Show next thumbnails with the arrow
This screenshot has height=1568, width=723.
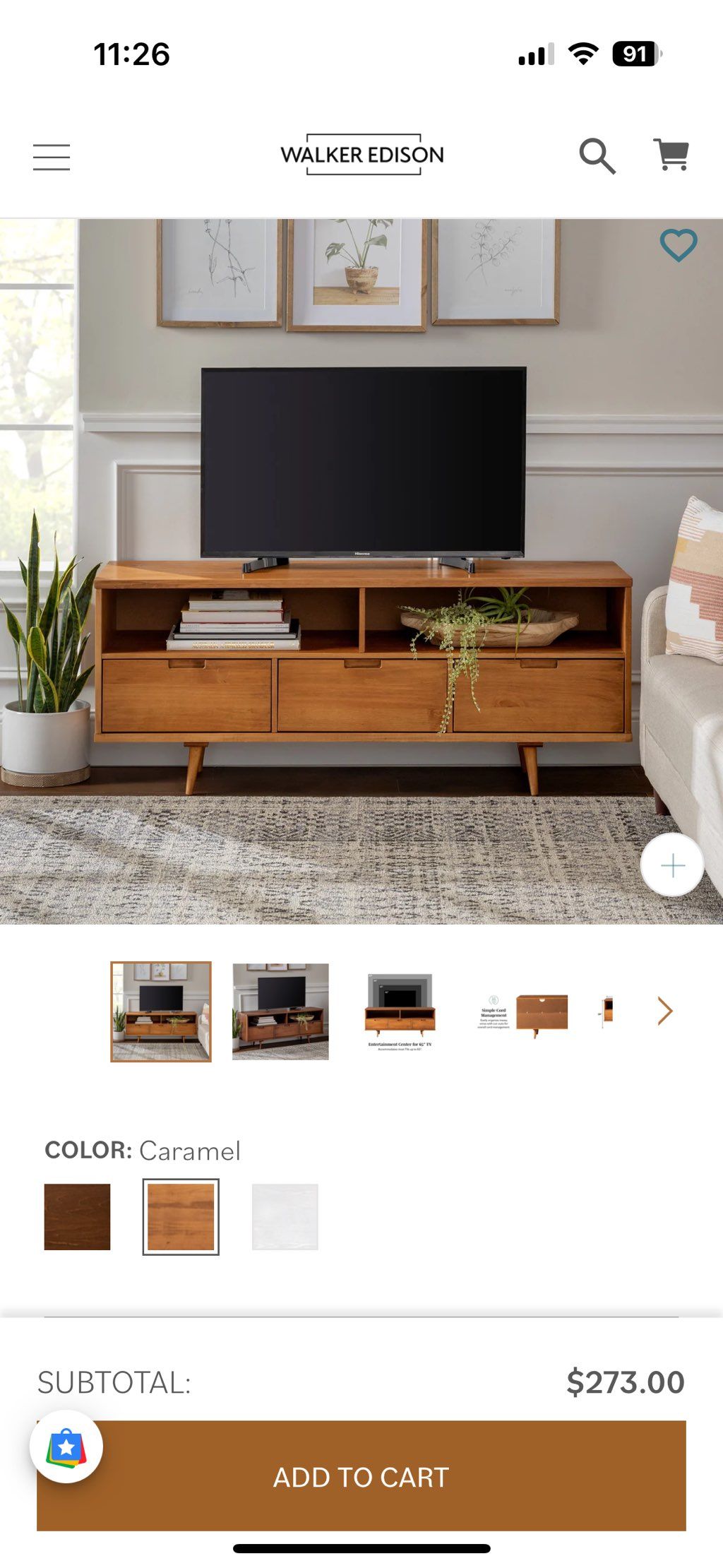664,1011
